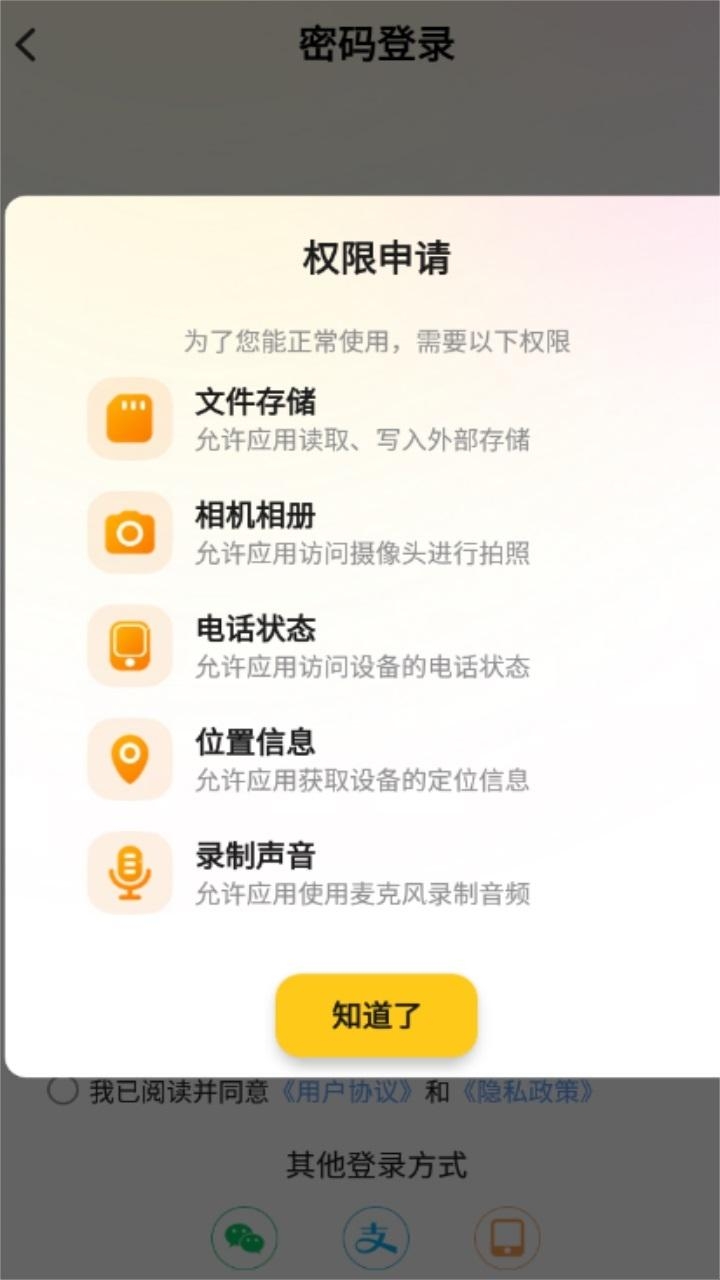Tap the 知道了 button
The width and height of the screenshot is (720, 1280).
coord(376,1015)
